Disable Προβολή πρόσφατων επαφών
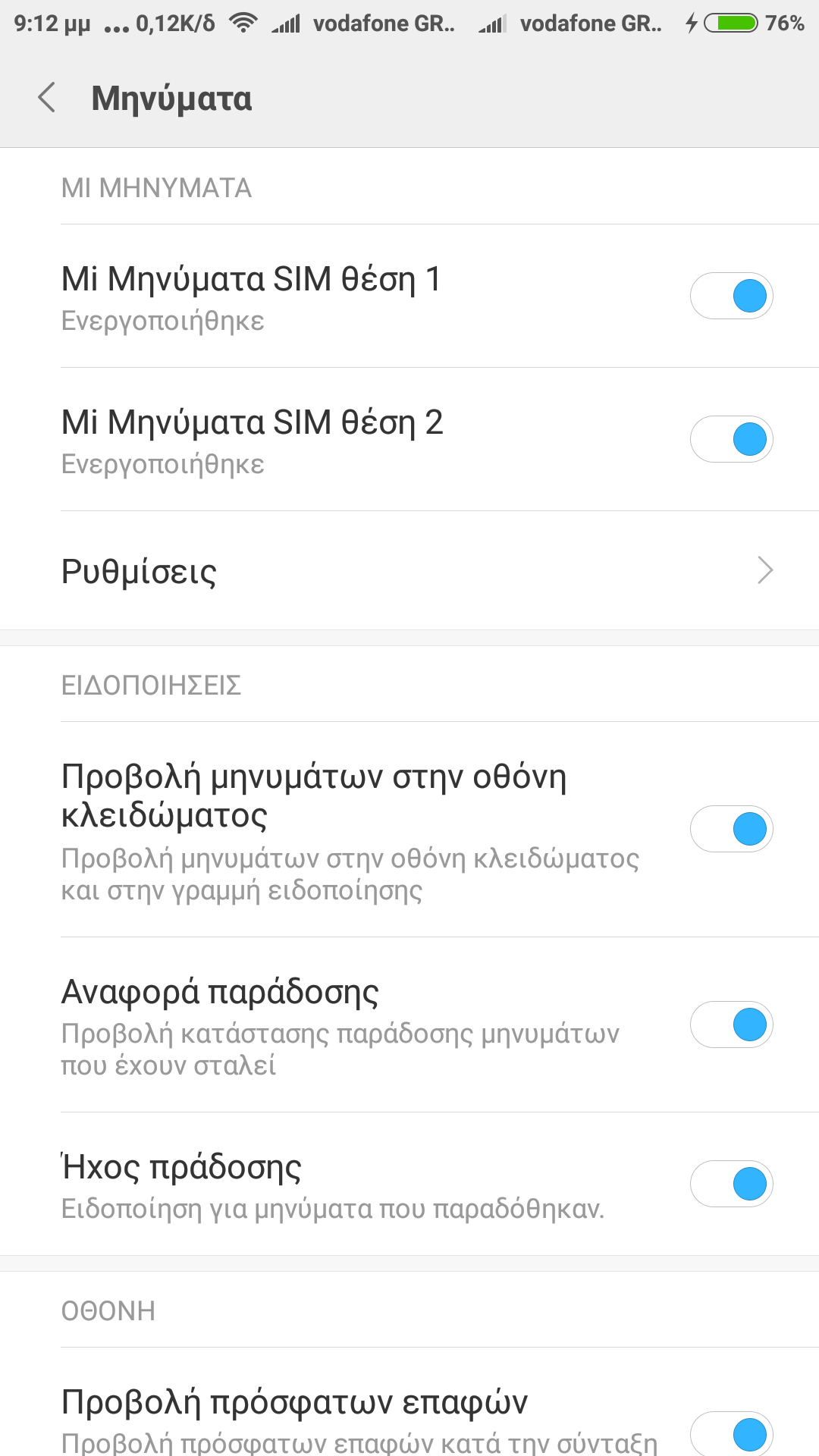The width and height of the screenshot is (819, 1456). [x=731, y=1433]
